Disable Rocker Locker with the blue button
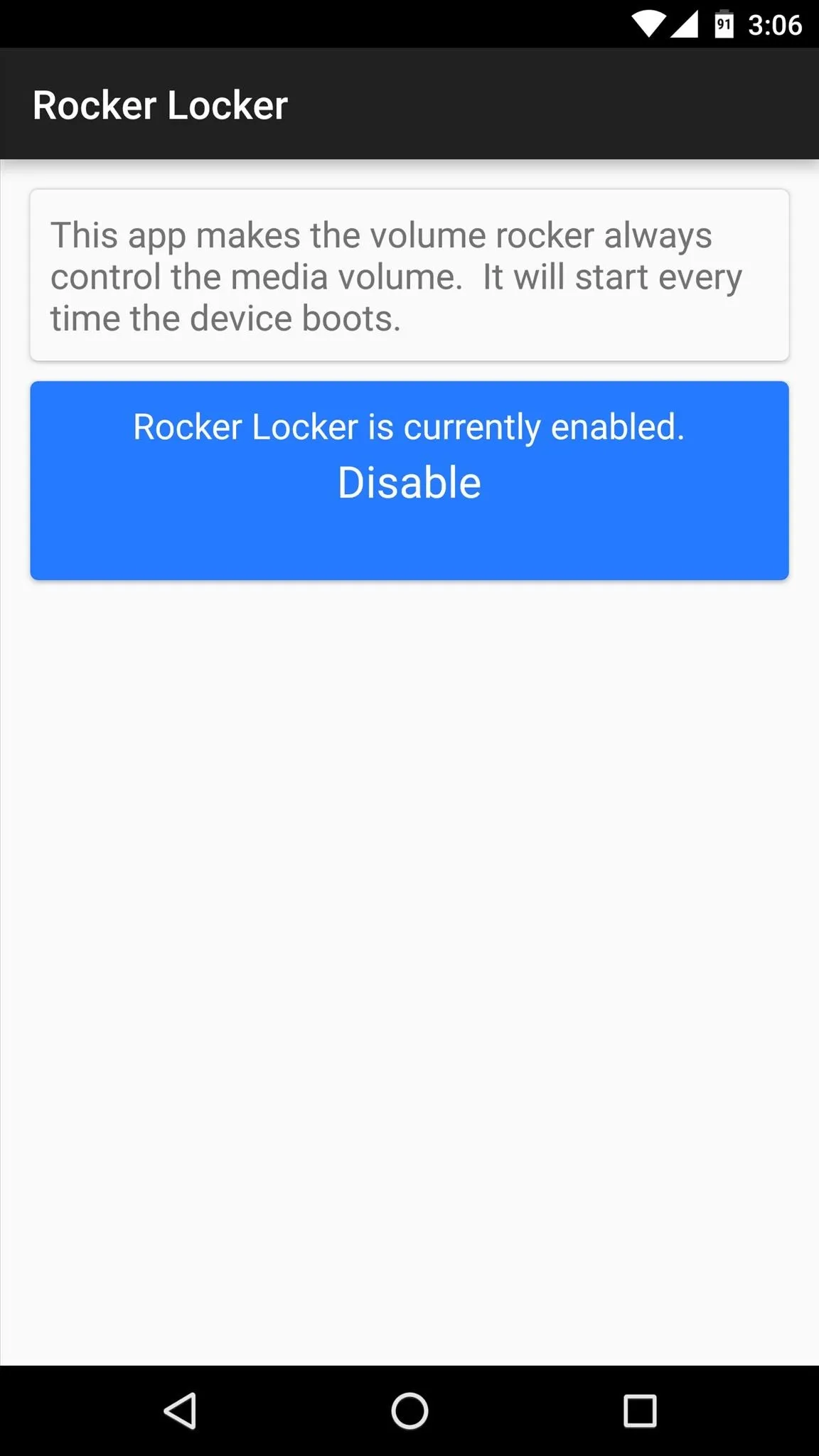 (409, 481)
